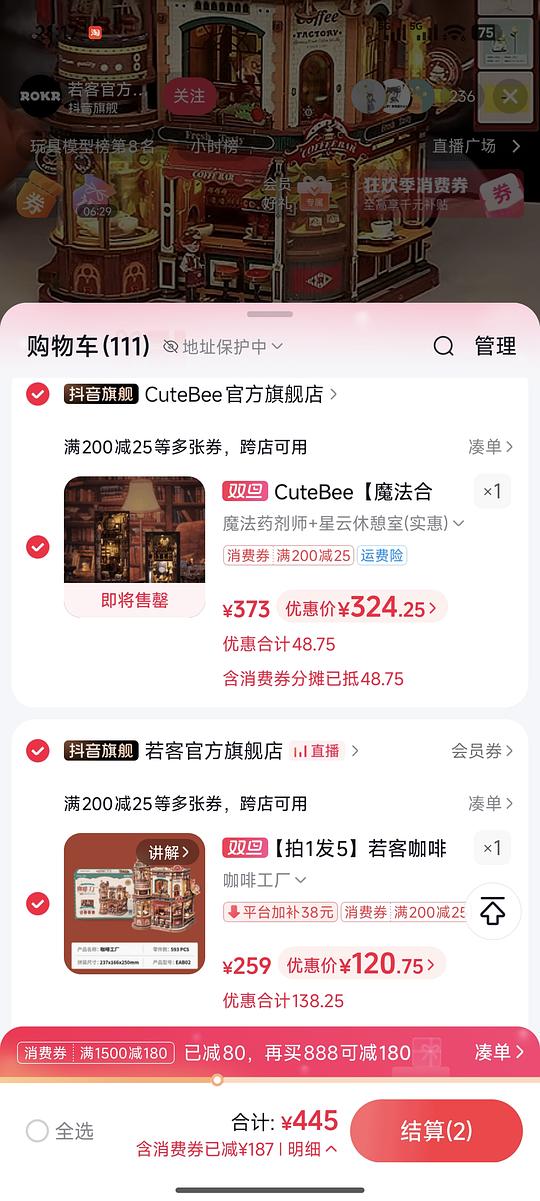Uncheck the CuteBee官方旗舰店 store checkbox
This screenshot has height=1201, width=540.
[x=37, y=394]
